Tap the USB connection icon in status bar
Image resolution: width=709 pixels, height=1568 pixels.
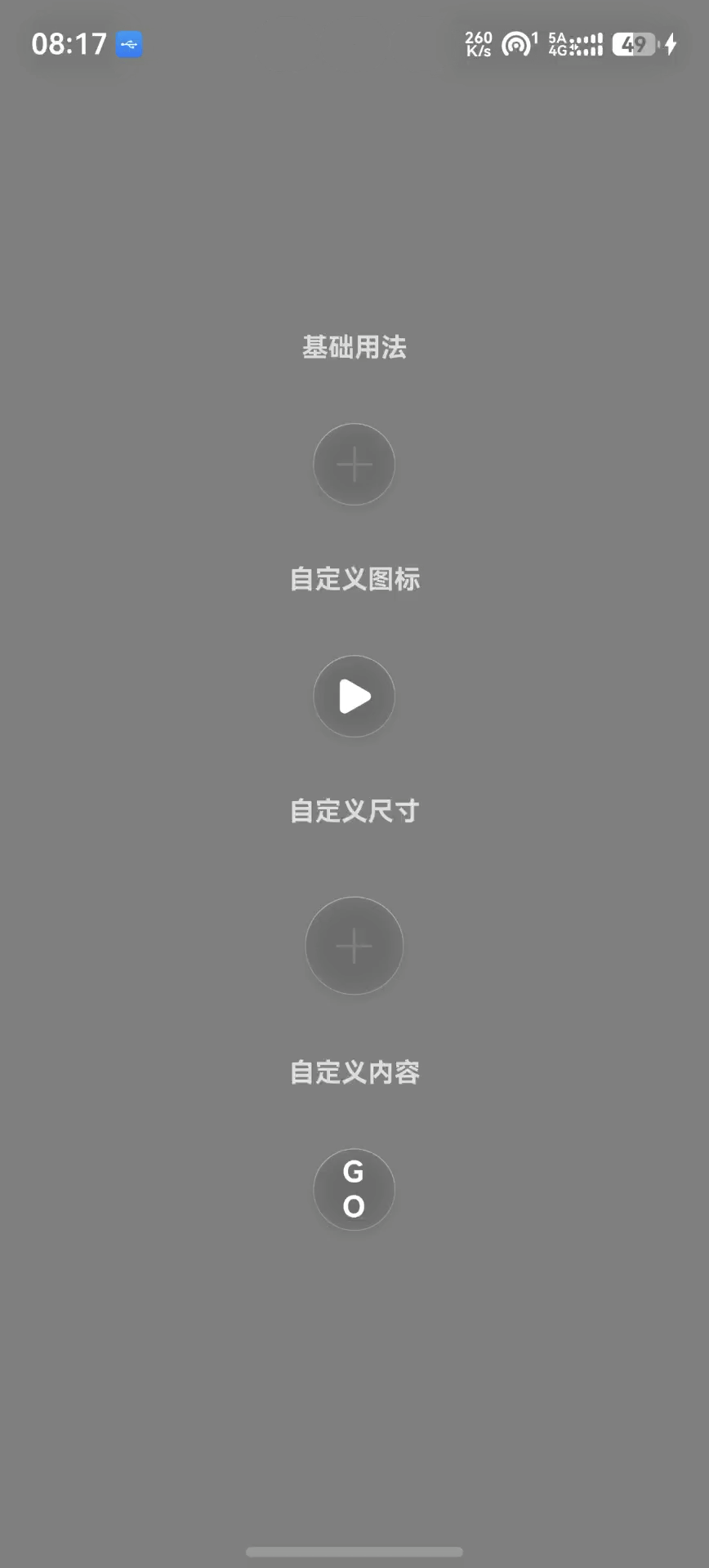[128, 44]
